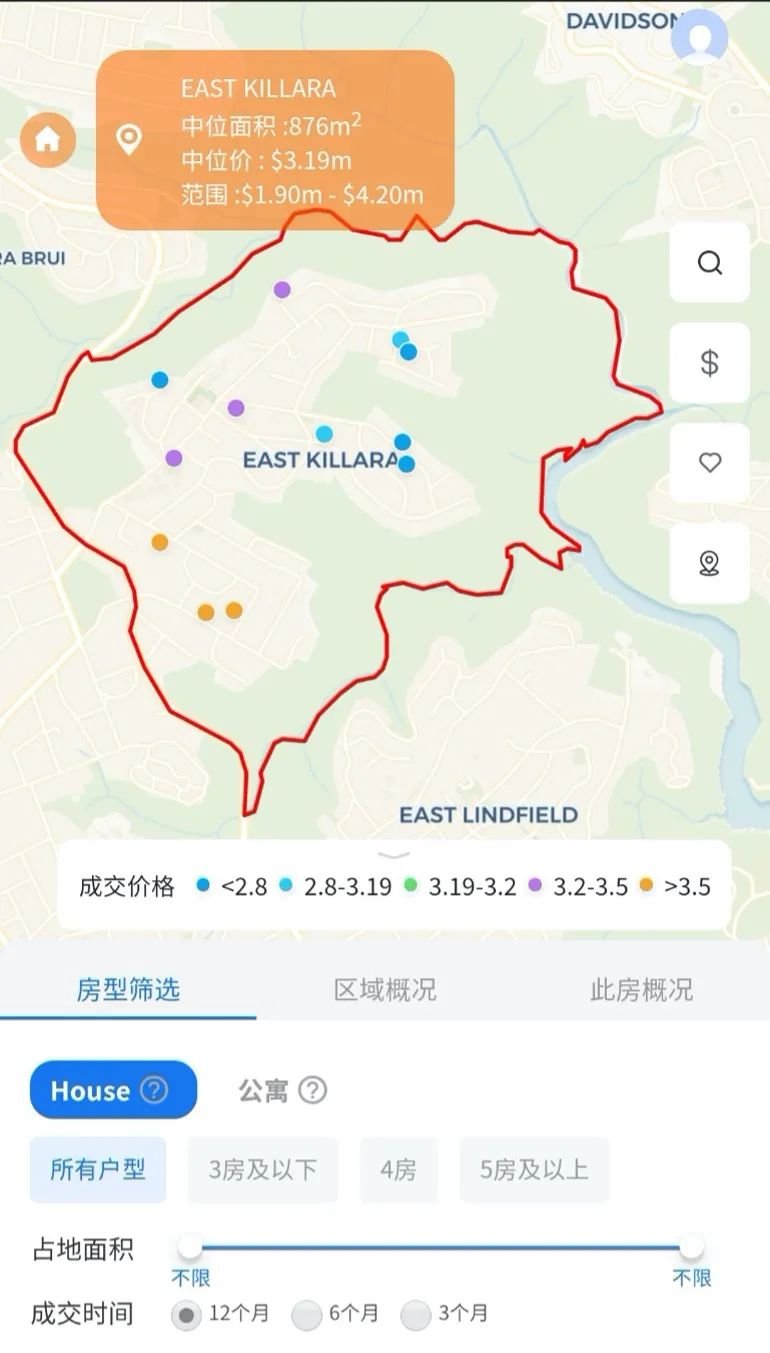
Task: Tap the left 占地面积 slider handle
Action: [x=189, y=1247]
